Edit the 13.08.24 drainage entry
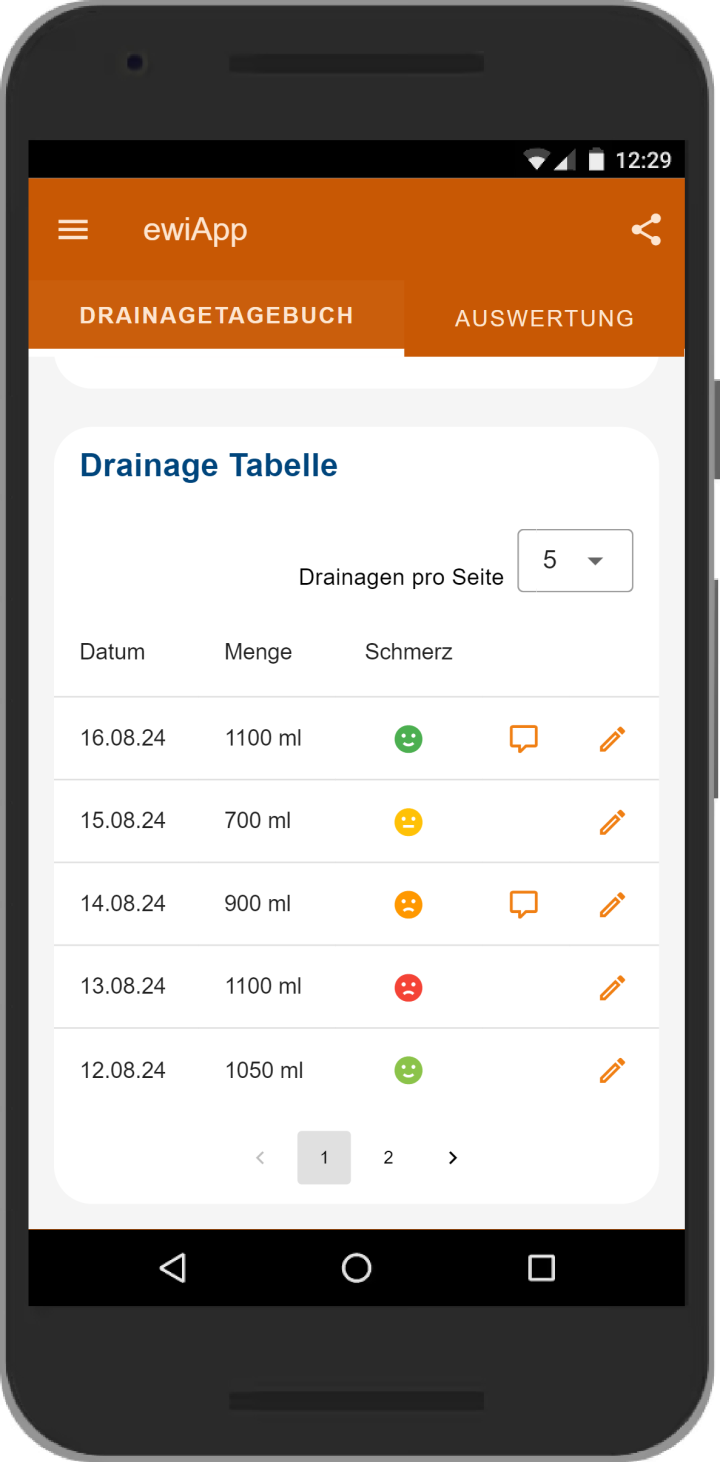Image resolution: width=720 pixels, height=1462 pixels. coord(612,988)
